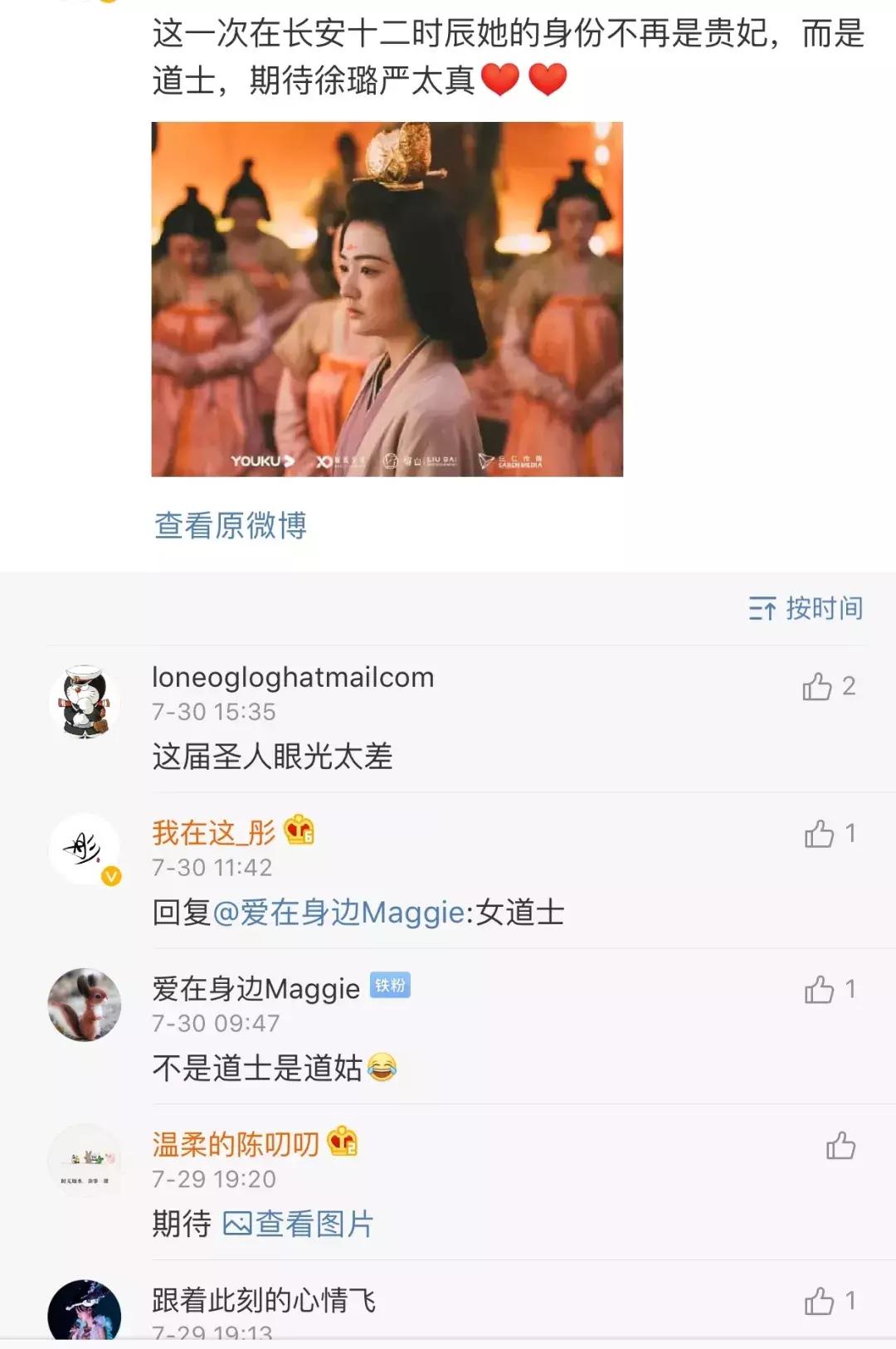Click the blue 铁粉 badge beside 爱在身边Maggie
896x1349 pixels.
pyautogui.click(x=390, y=987)
